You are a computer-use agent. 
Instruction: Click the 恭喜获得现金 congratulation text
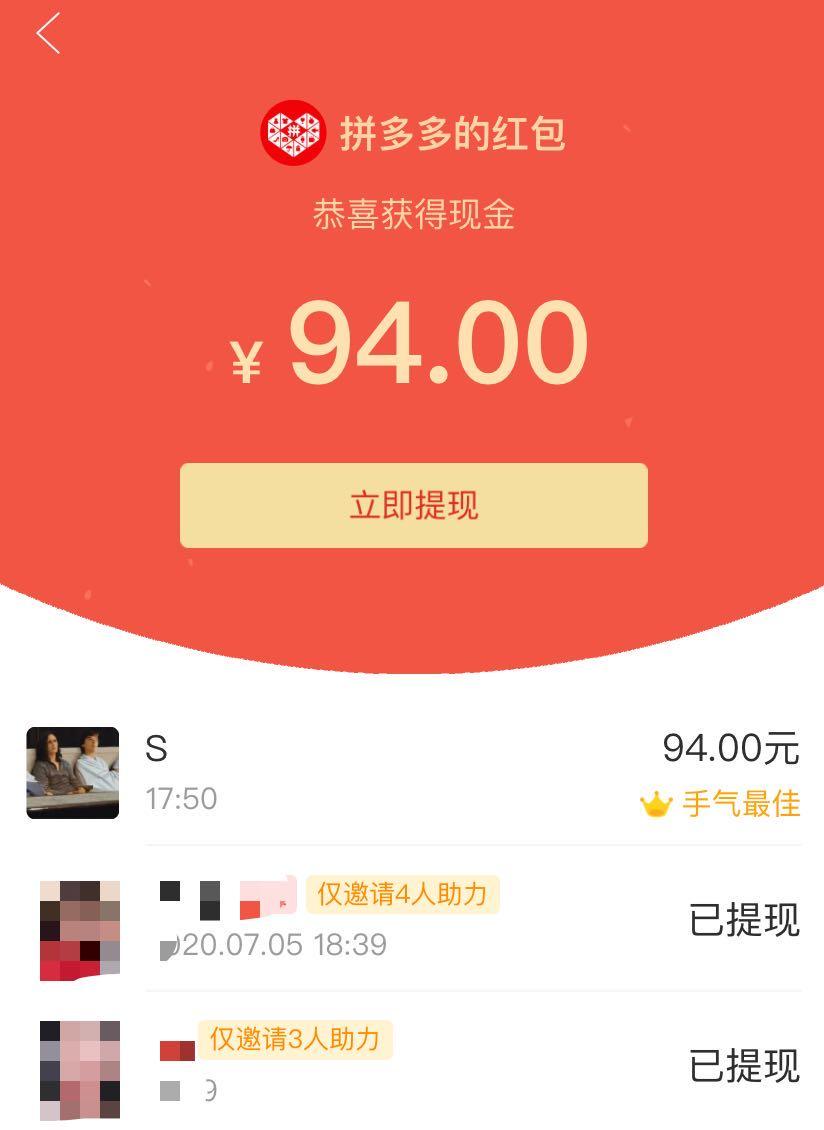[412, 215]
